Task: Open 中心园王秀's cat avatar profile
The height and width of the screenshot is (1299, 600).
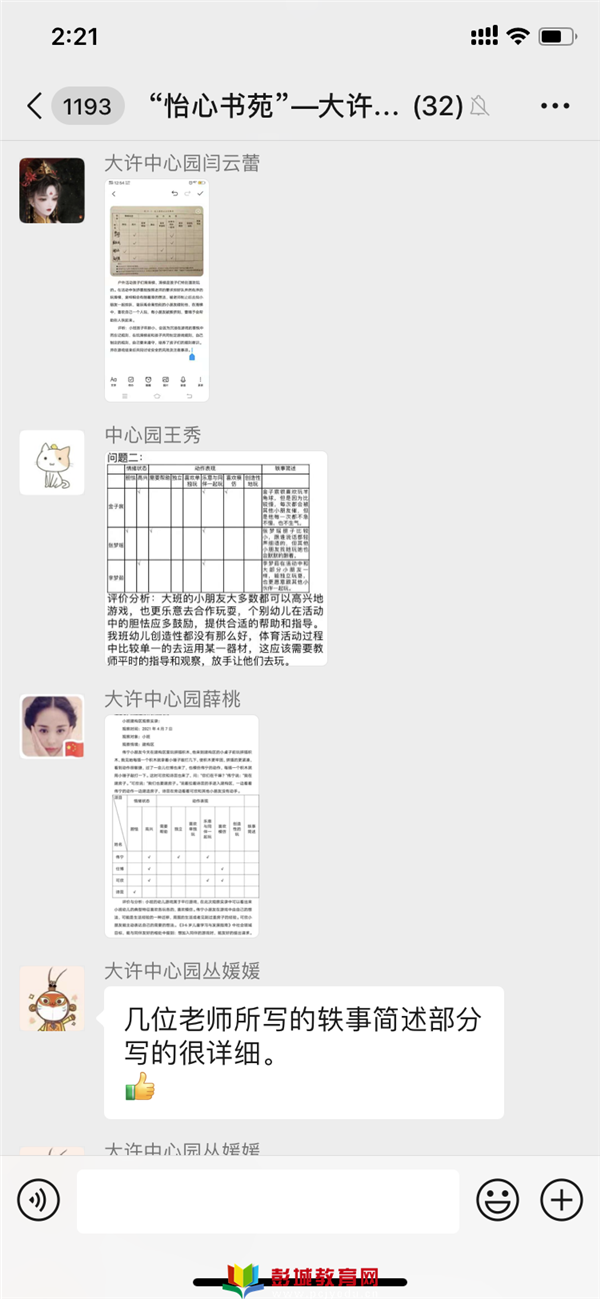Action: (x=52, y=462)
